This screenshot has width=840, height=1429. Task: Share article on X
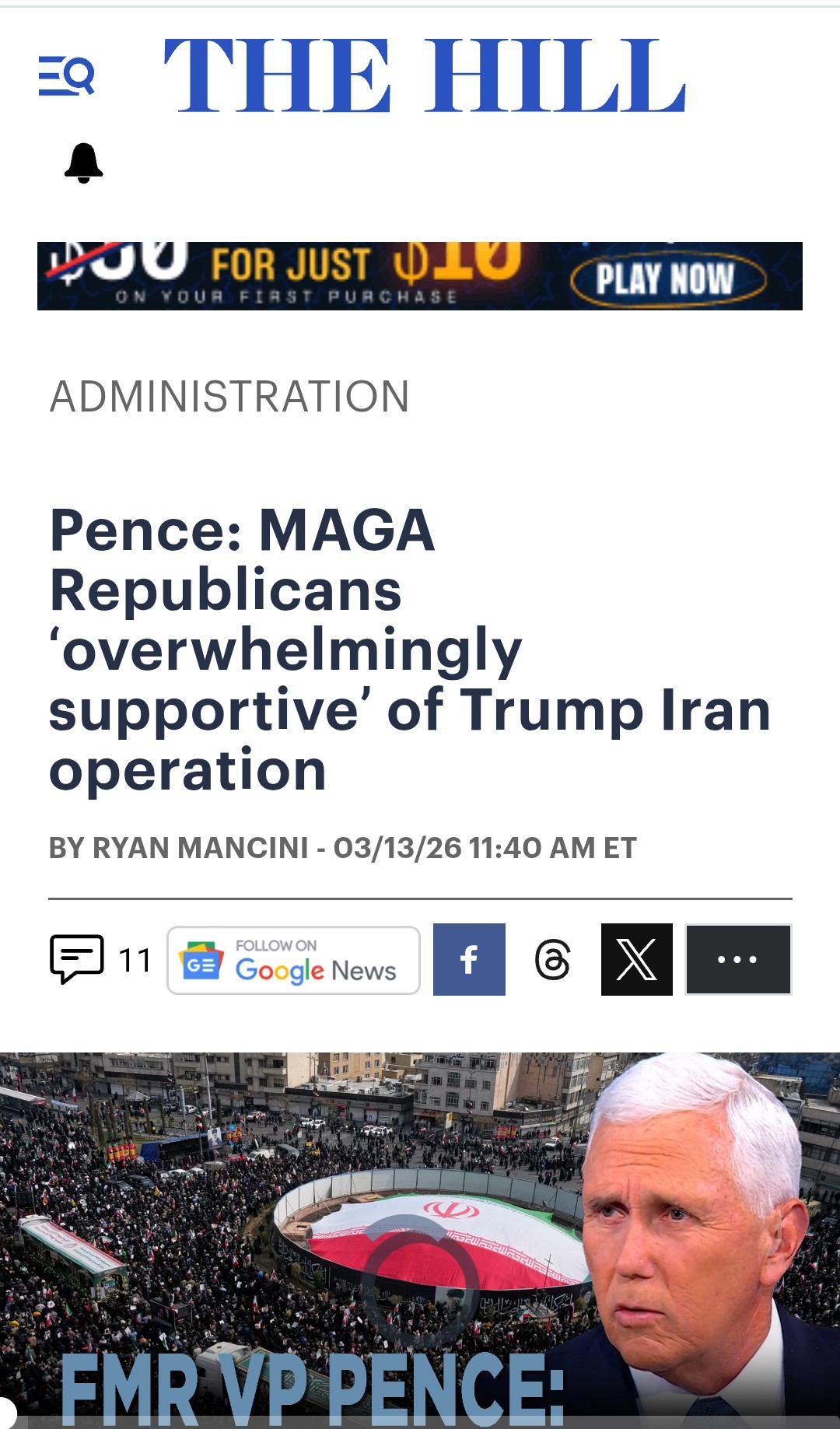click(x=636, y=959)
